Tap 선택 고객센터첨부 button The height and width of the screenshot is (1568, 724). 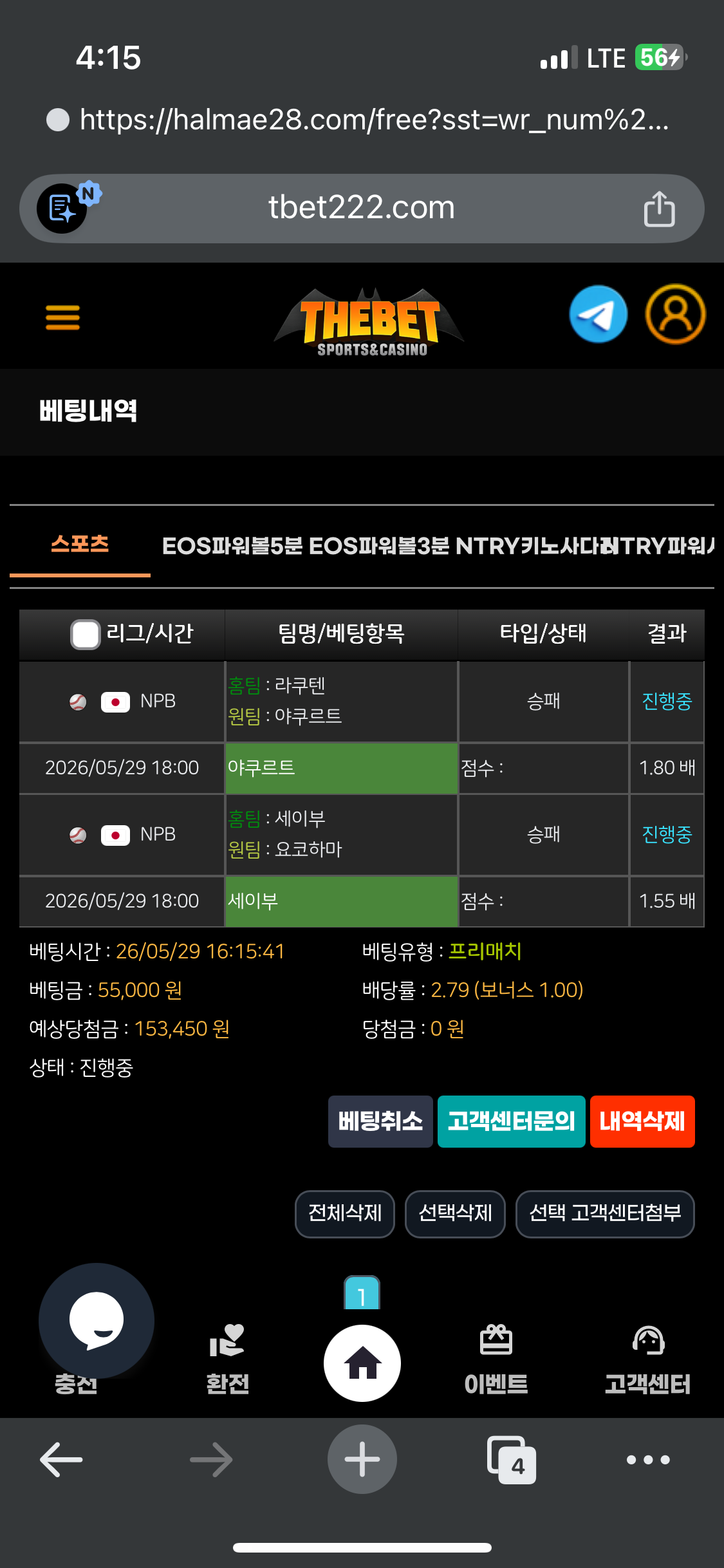pyautogui.click(x=605, y=1213)
